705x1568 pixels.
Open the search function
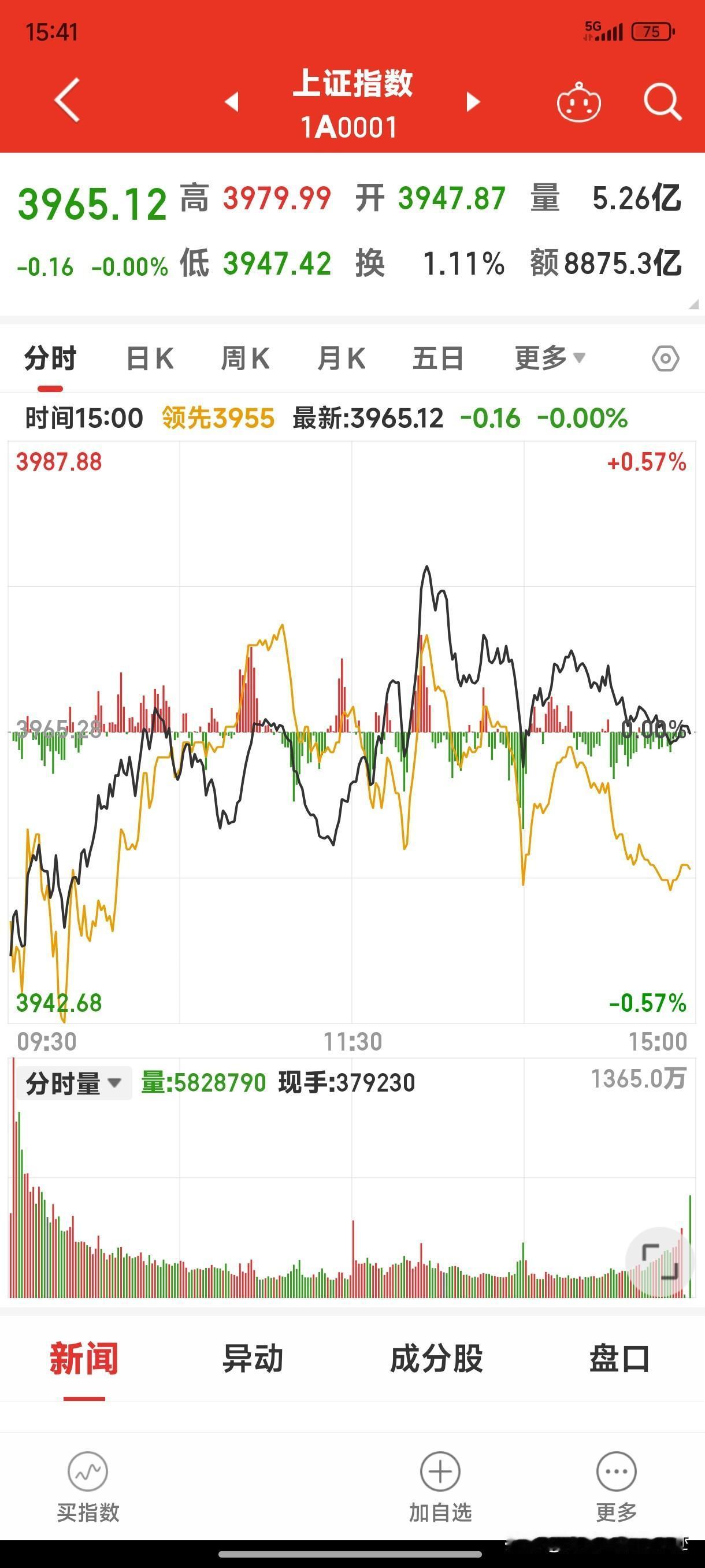pos(662,102)
